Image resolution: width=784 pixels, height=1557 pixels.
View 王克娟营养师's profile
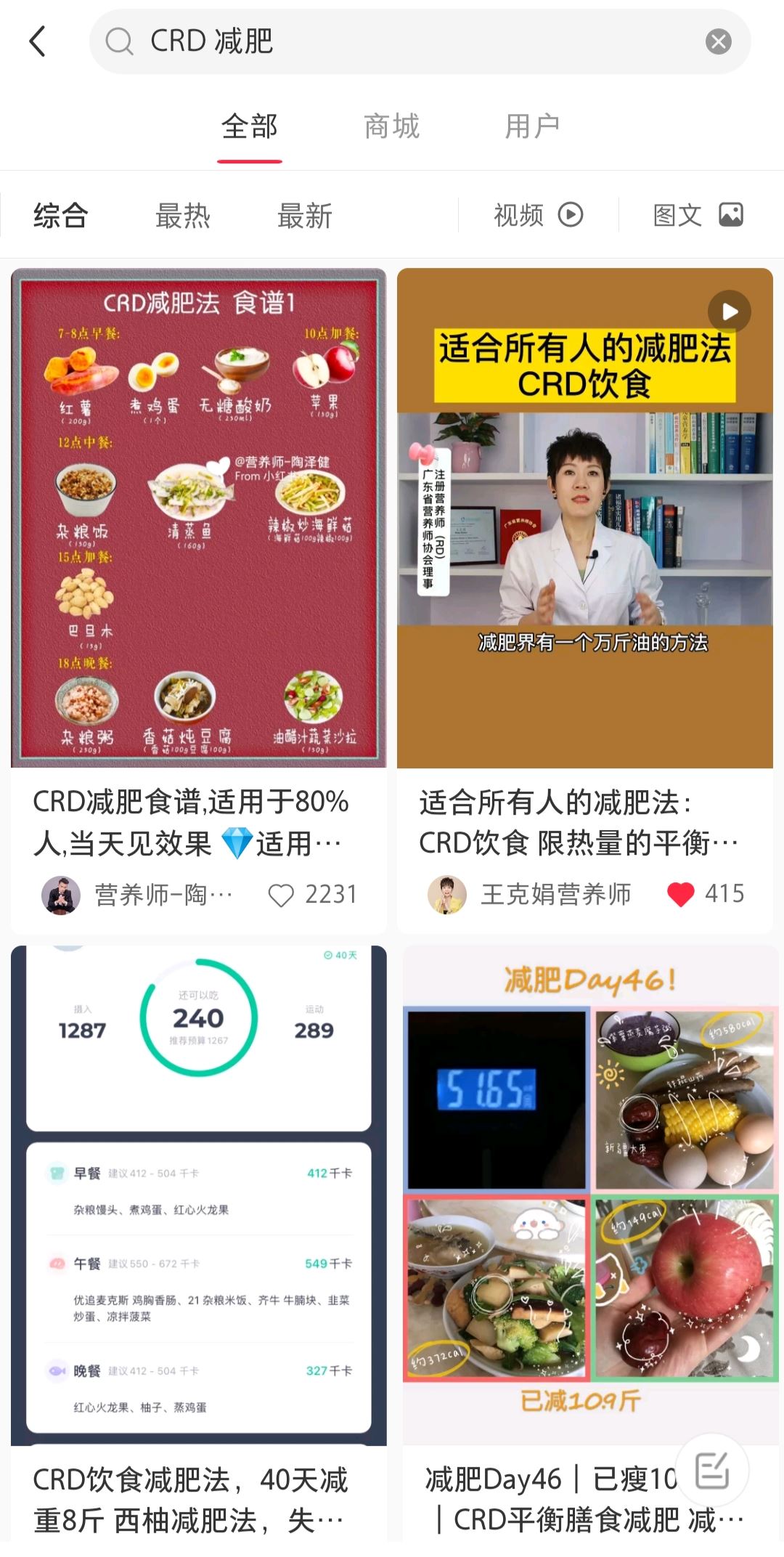pos(555,894)
